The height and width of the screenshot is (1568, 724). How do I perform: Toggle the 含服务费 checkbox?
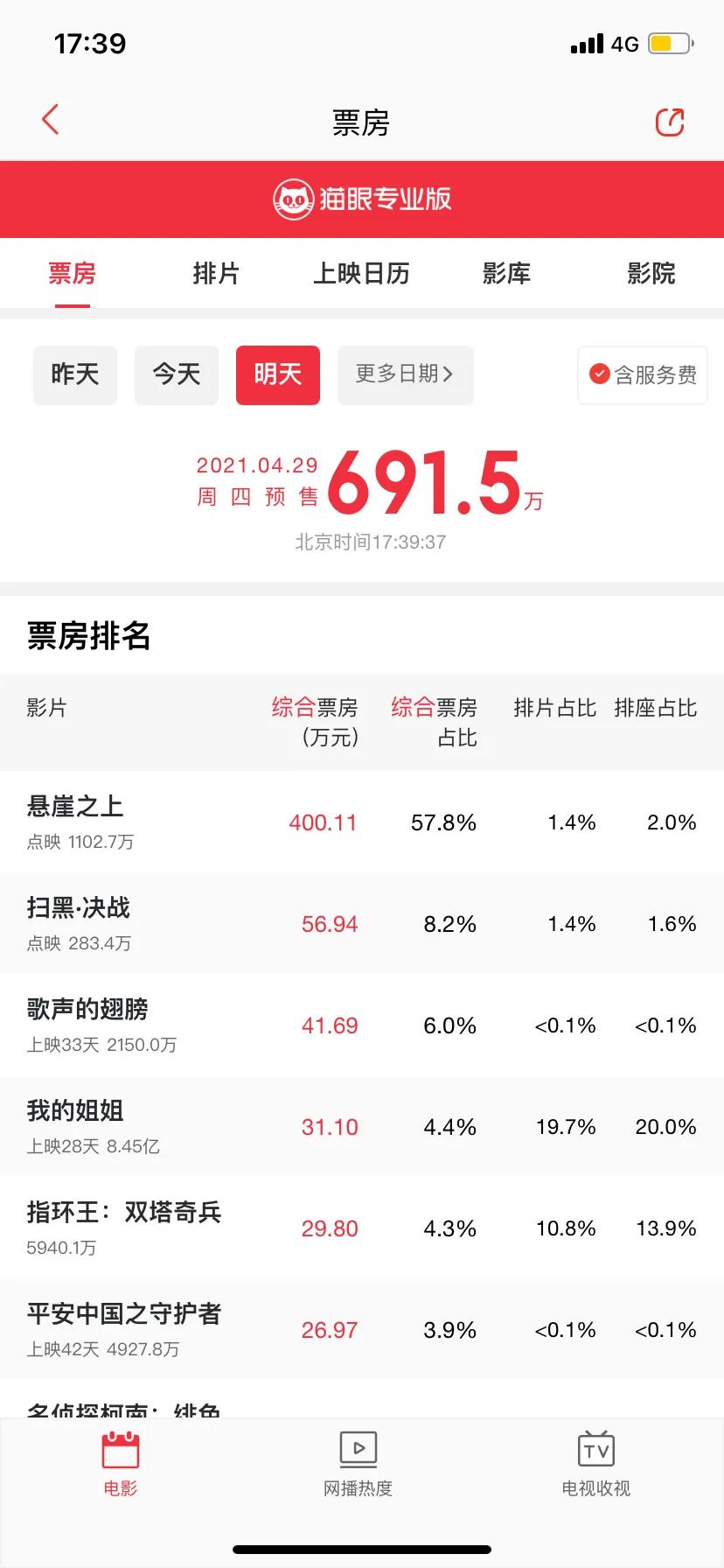[643, 375]
